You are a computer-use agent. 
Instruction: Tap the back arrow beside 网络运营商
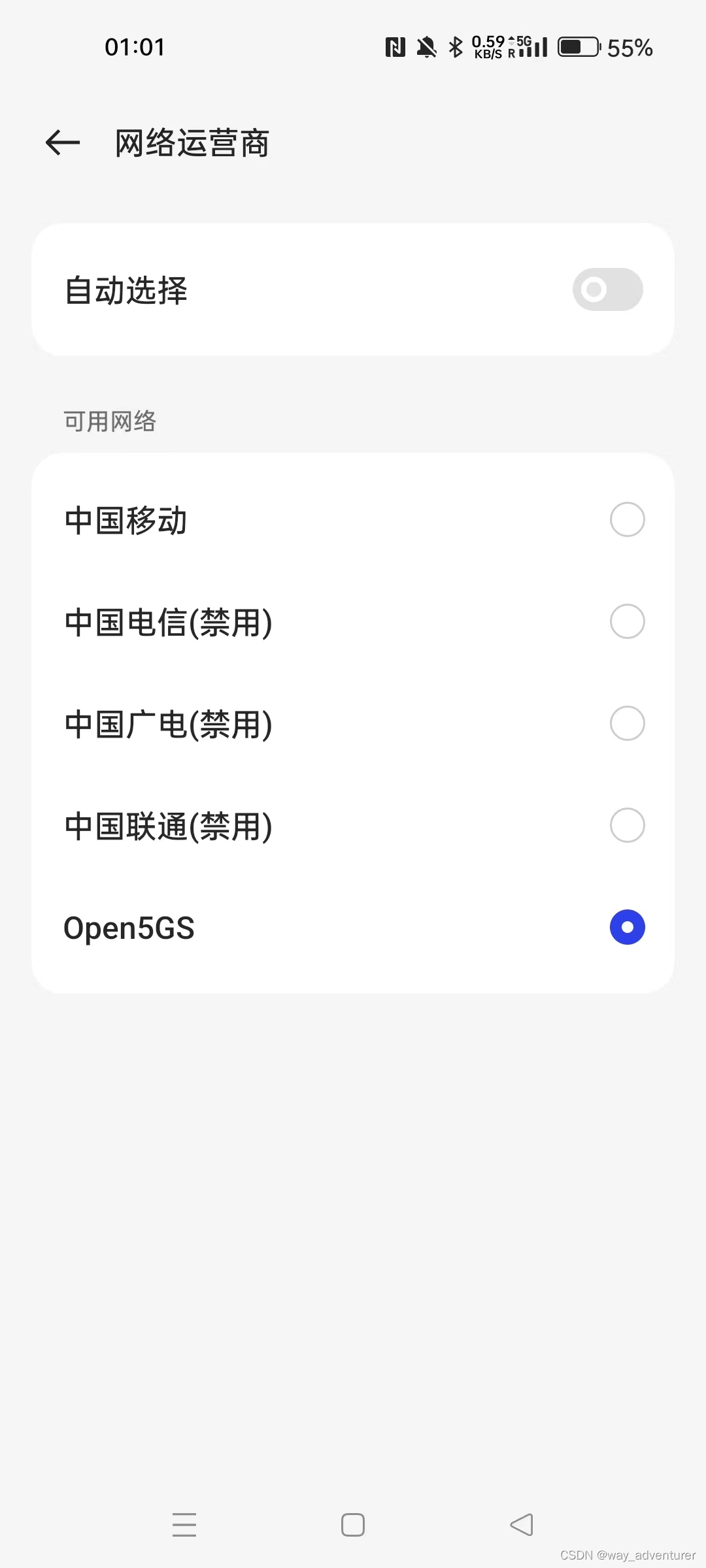(62, 142)
